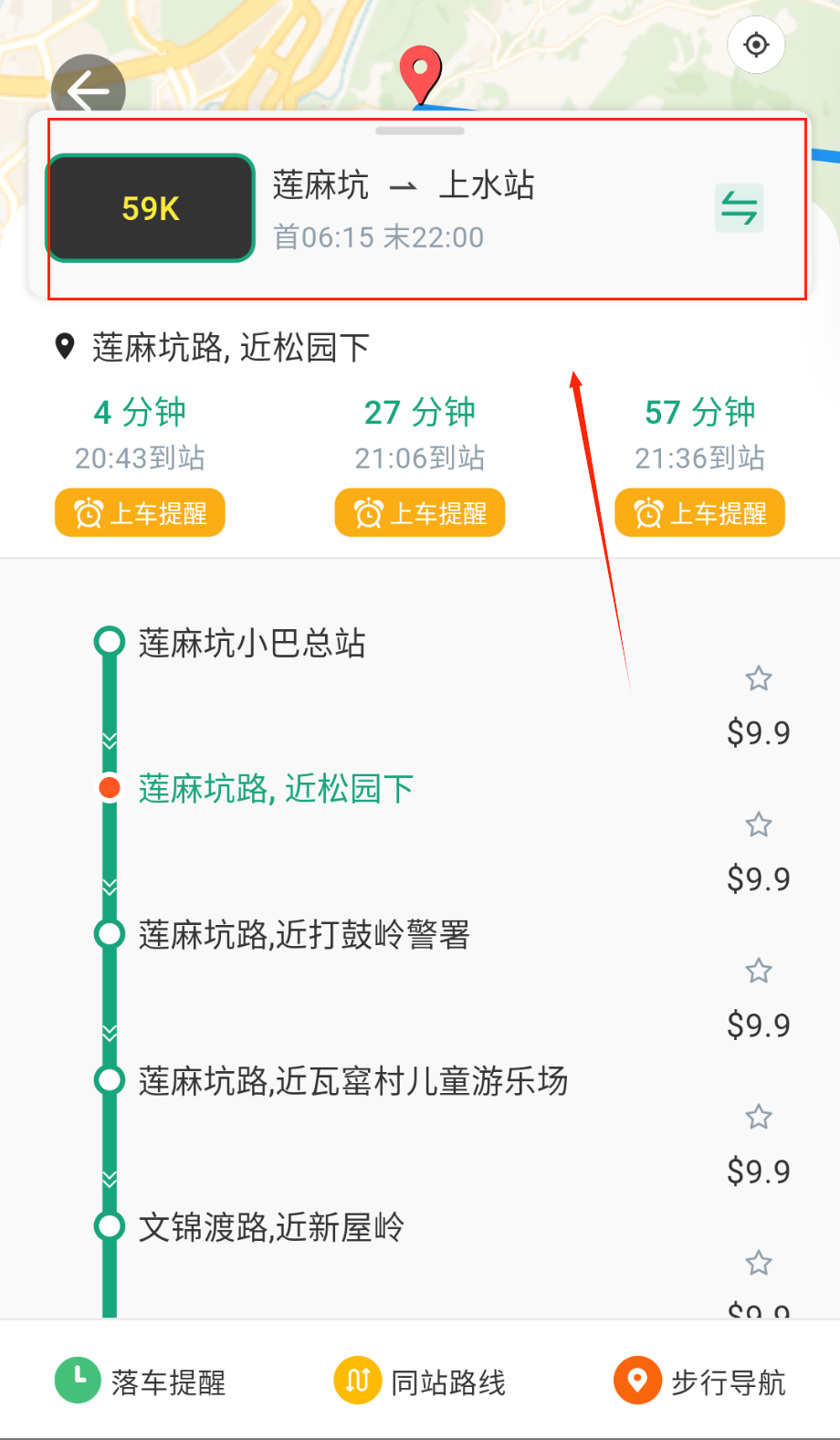840x1440 pixels.
Task: Swap route direction with the arrows icon
Action: click(739, 208)
